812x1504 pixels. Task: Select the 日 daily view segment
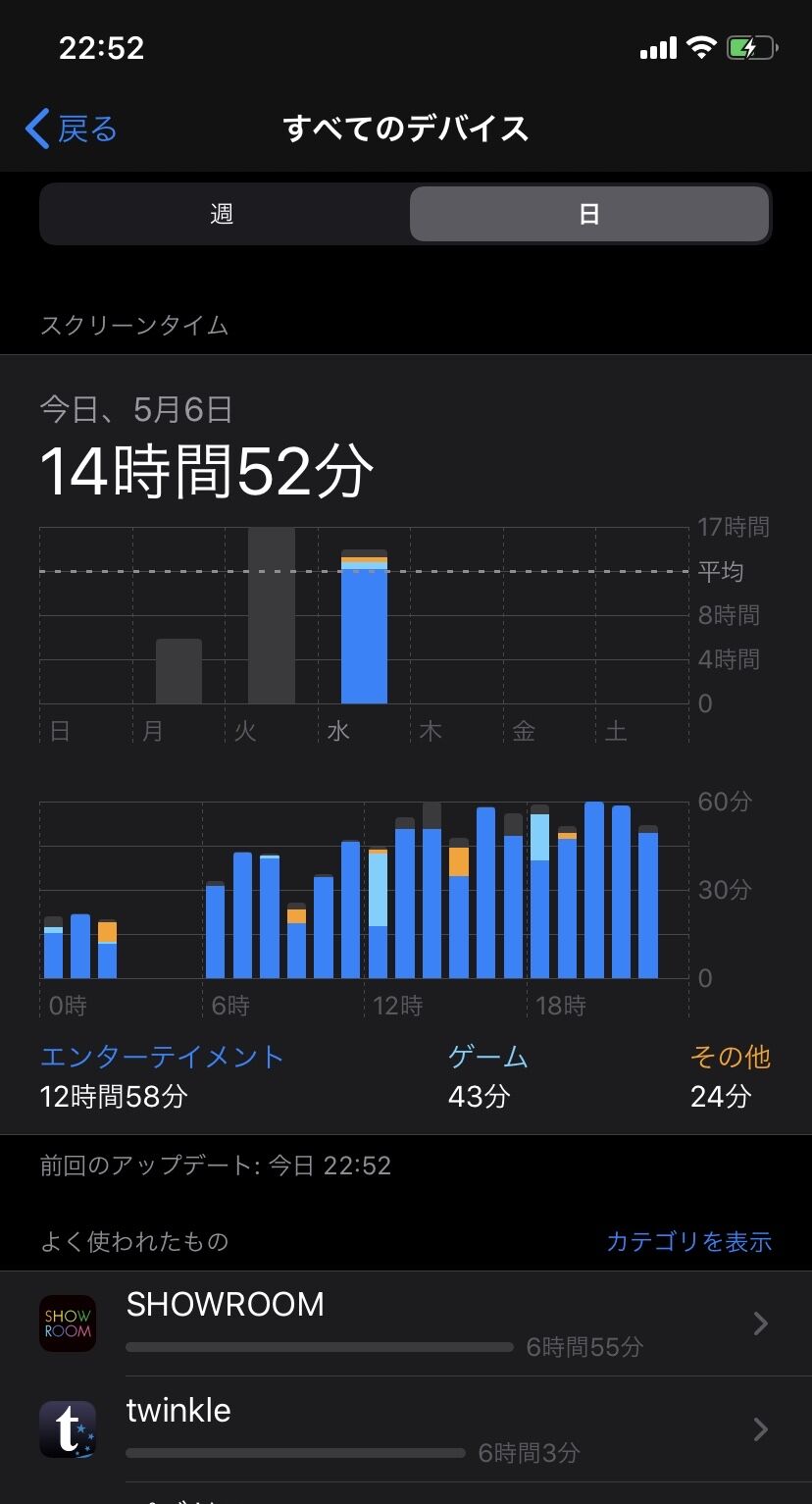[x=588, y=214]
